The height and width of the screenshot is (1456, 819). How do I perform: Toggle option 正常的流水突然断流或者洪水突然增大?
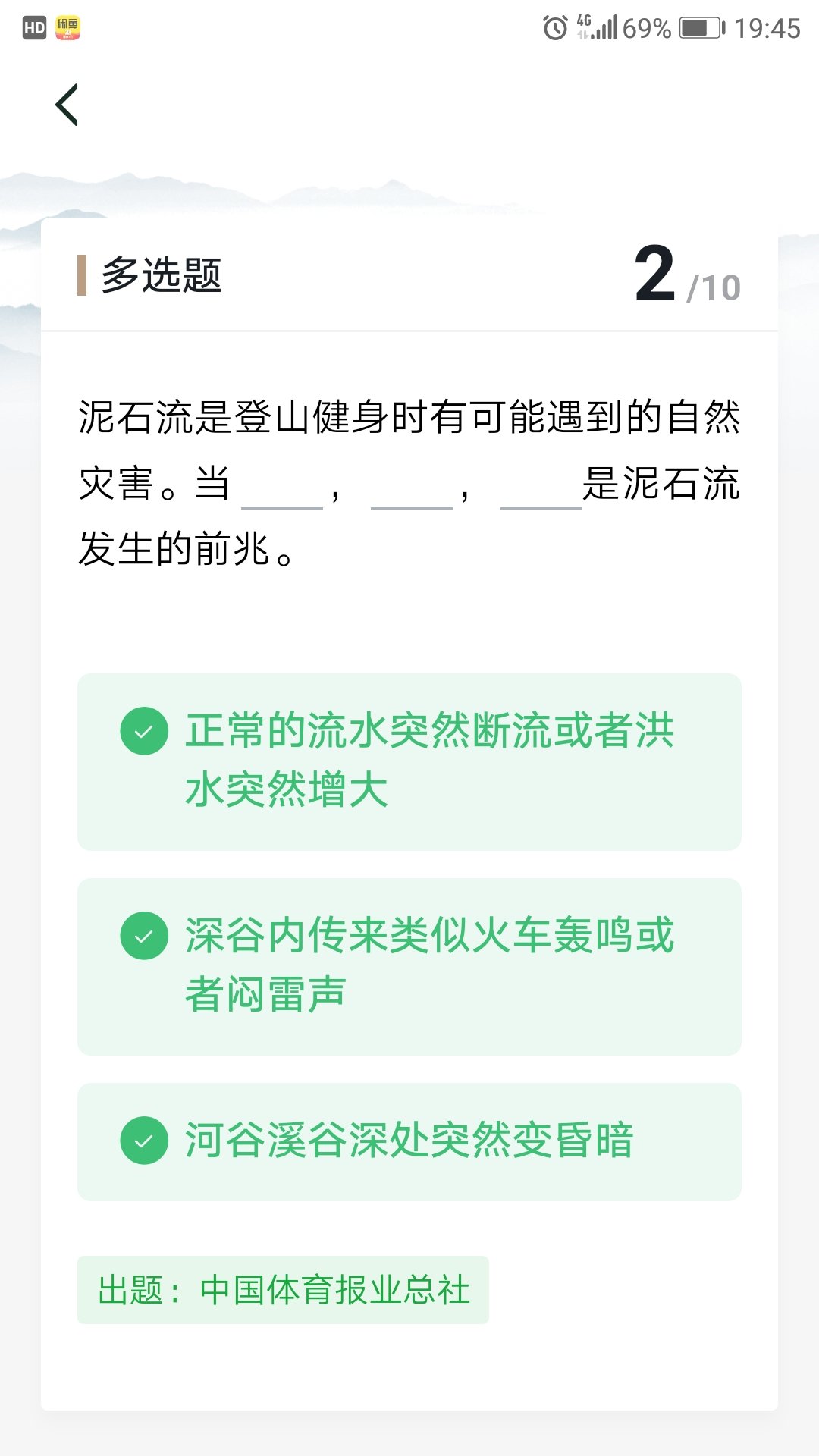coord(409,761)
